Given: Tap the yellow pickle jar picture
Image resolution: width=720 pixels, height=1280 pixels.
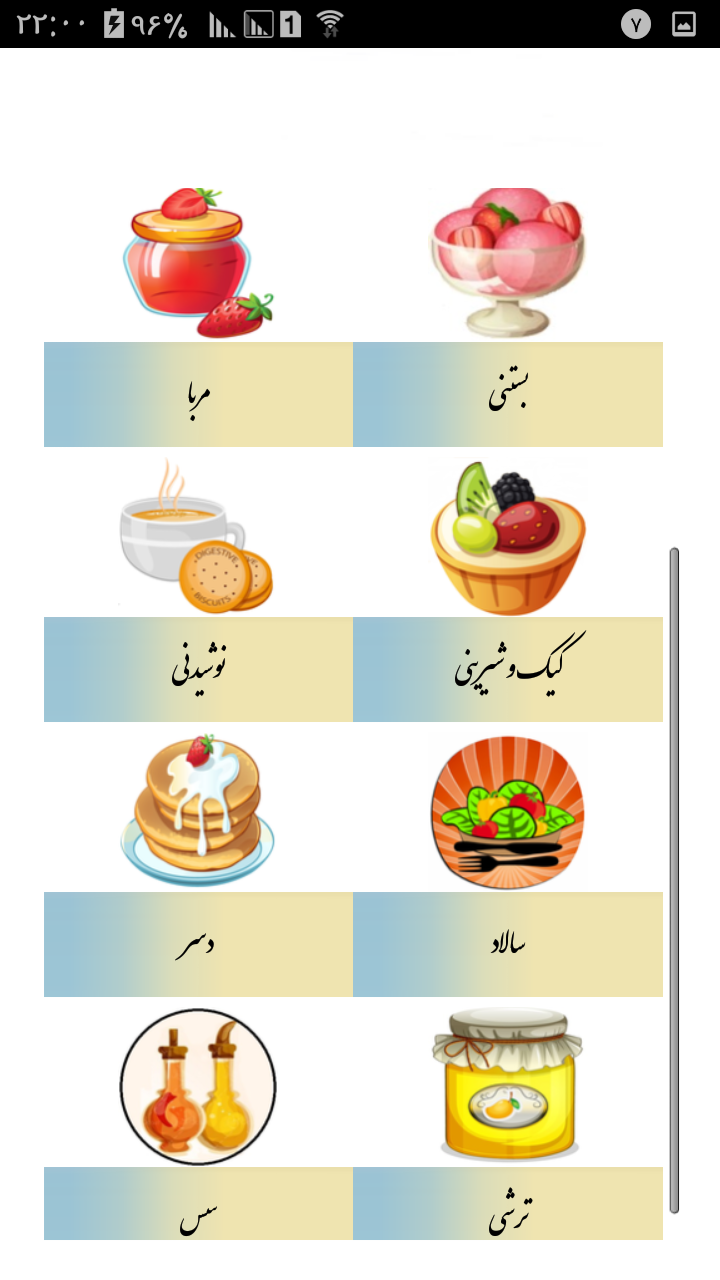Looking at the screenshot, I should pyautogui.click(x=508, y=1087).
